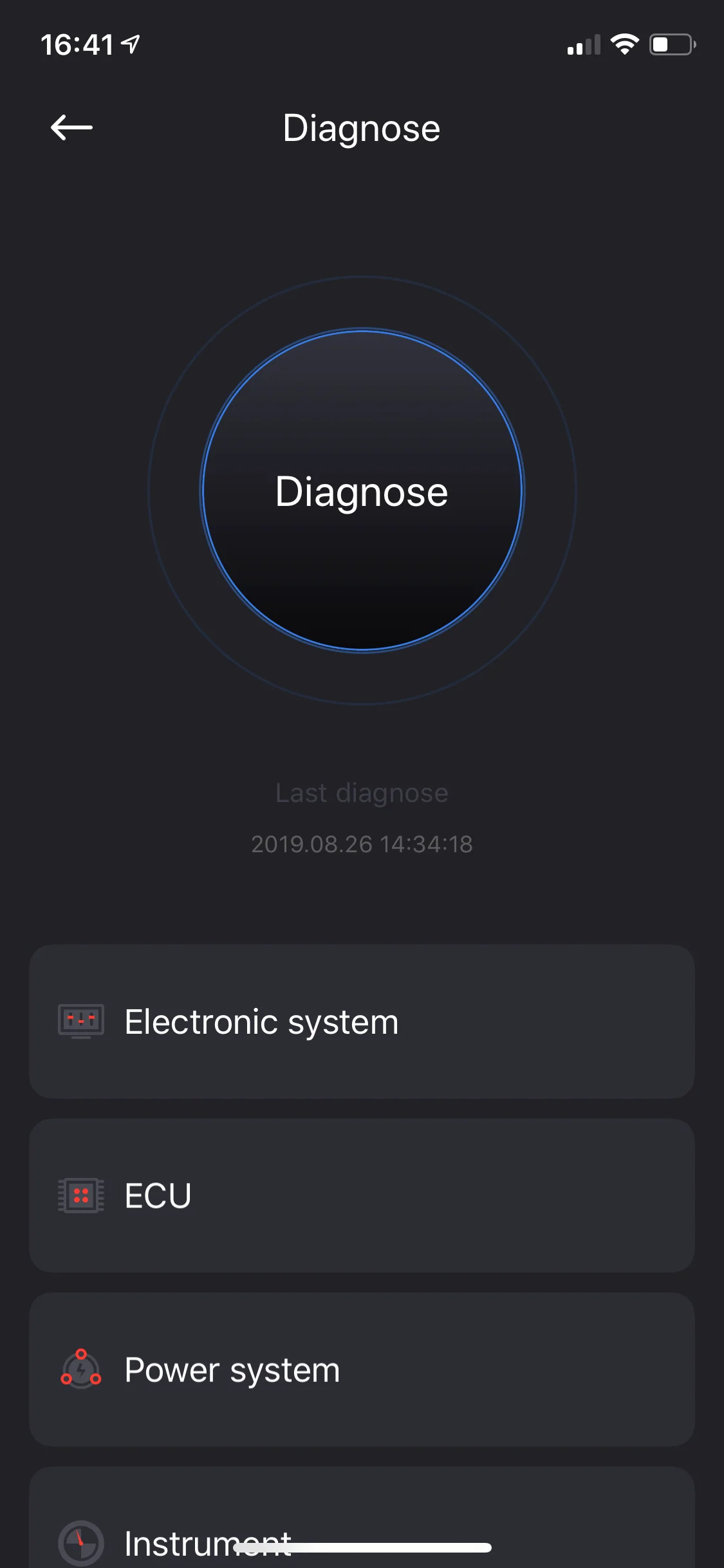Select the Electronic system icon
The width and height of the screenshot is (724, 1568).
(x=80, y=1021)
